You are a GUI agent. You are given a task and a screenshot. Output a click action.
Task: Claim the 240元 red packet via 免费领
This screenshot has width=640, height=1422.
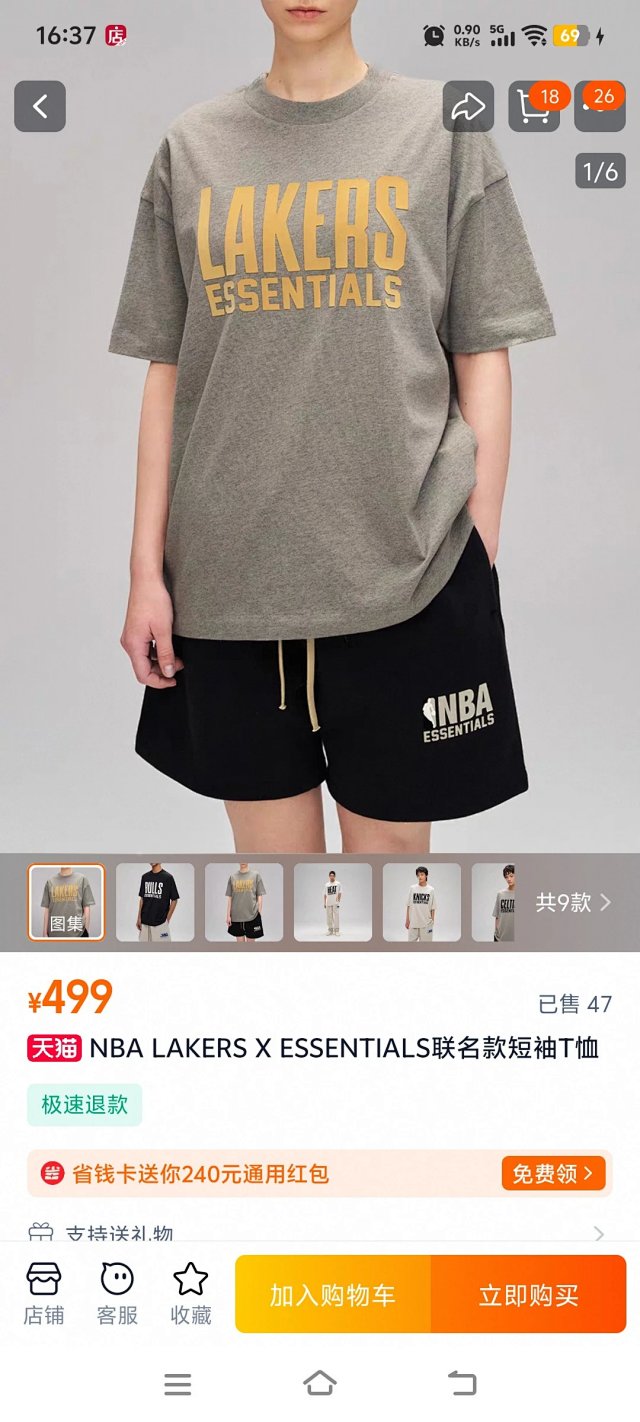coord(553,1173)
